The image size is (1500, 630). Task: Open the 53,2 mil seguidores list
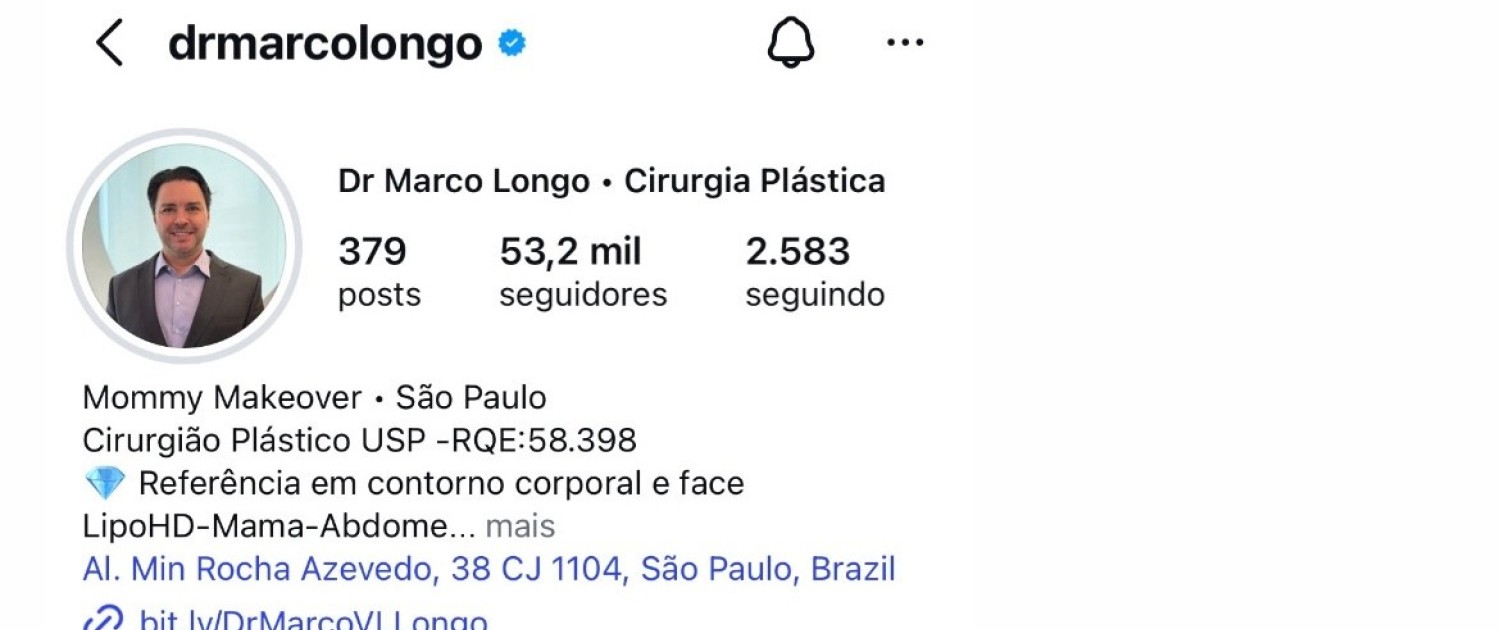click(583, 271)
